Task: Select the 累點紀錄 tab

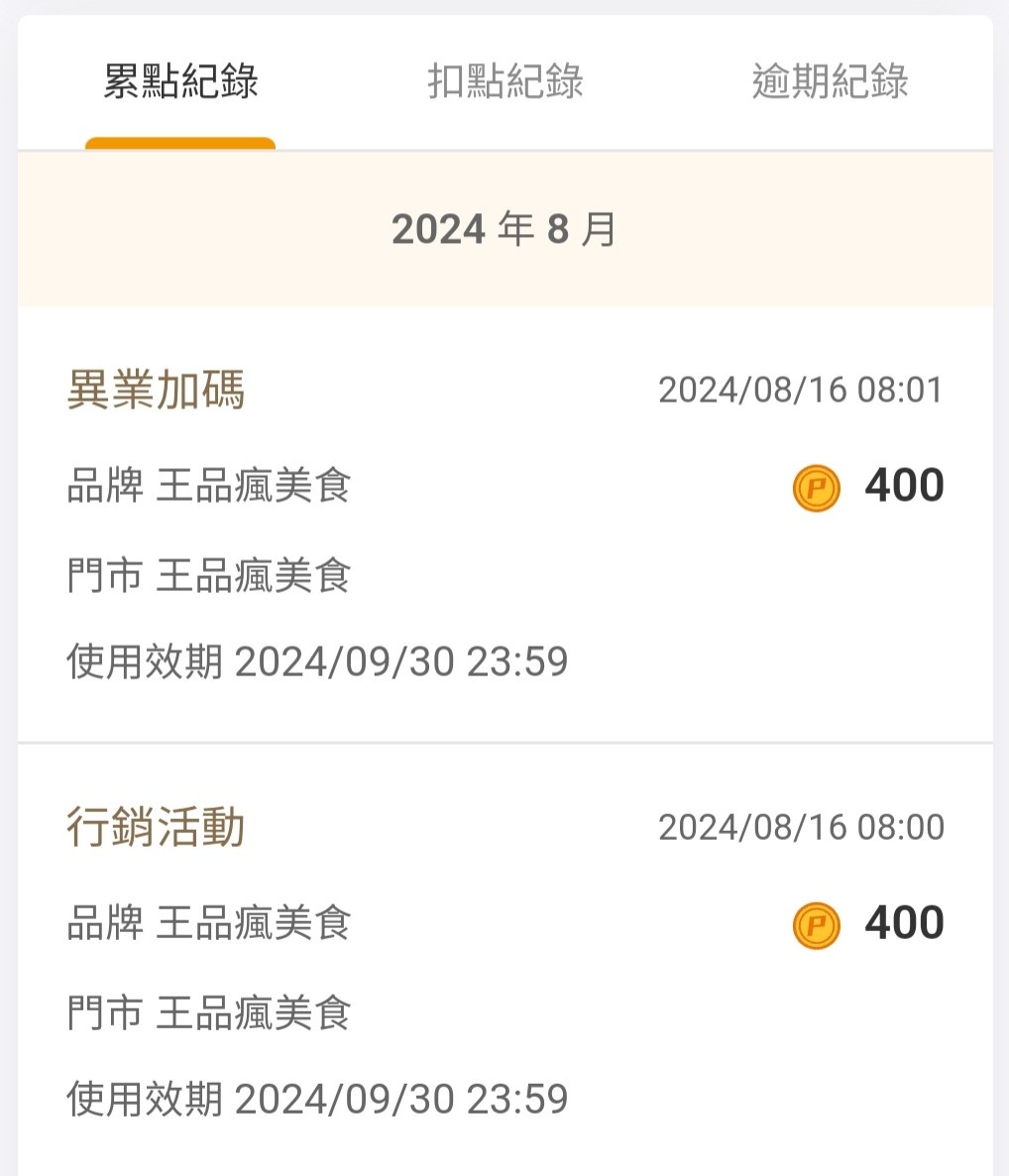Action: click(x=180, y=81)
